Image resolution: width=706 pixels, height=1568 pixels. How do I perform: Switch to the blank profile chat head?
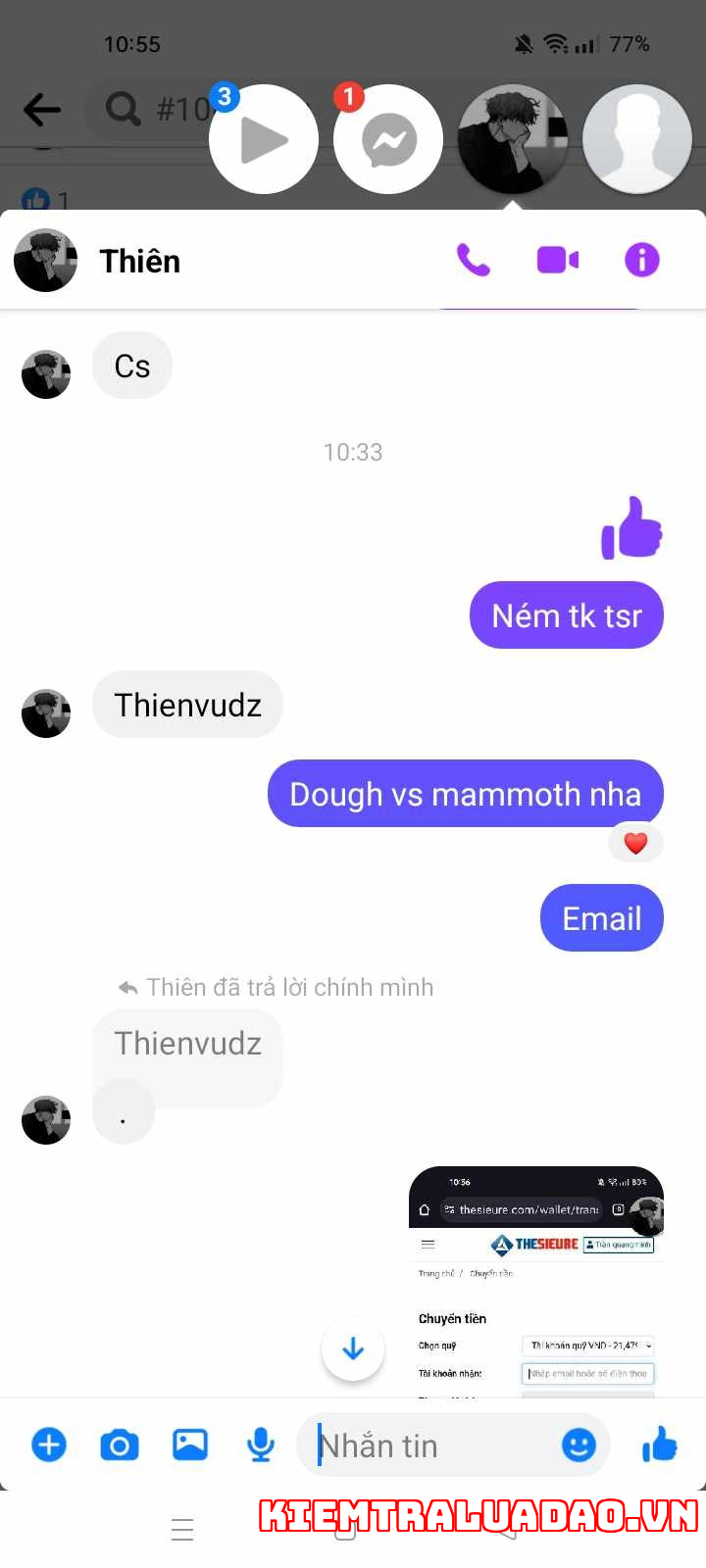click(637, 140)
